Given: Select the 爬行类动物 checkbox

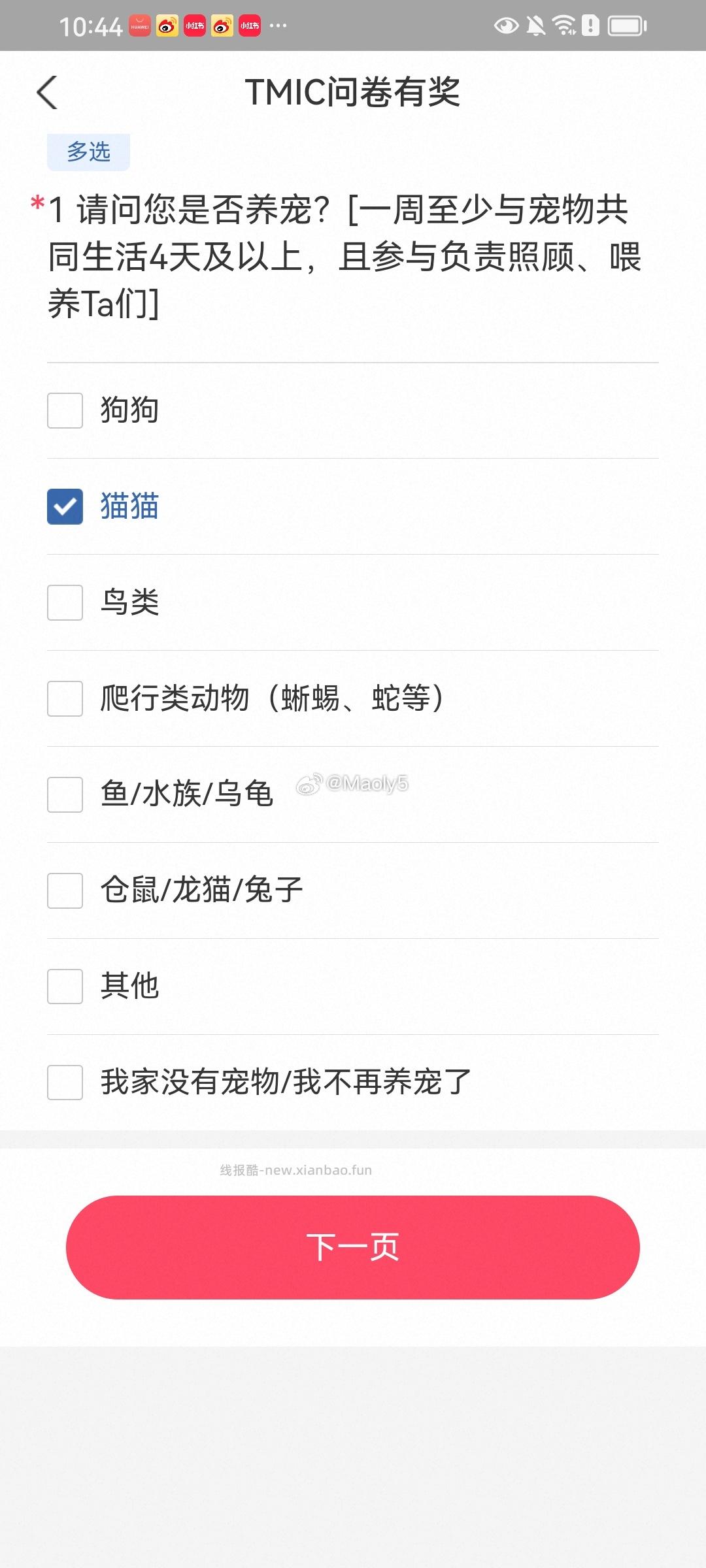Looking at the screenshot, I should pos(64,699).
